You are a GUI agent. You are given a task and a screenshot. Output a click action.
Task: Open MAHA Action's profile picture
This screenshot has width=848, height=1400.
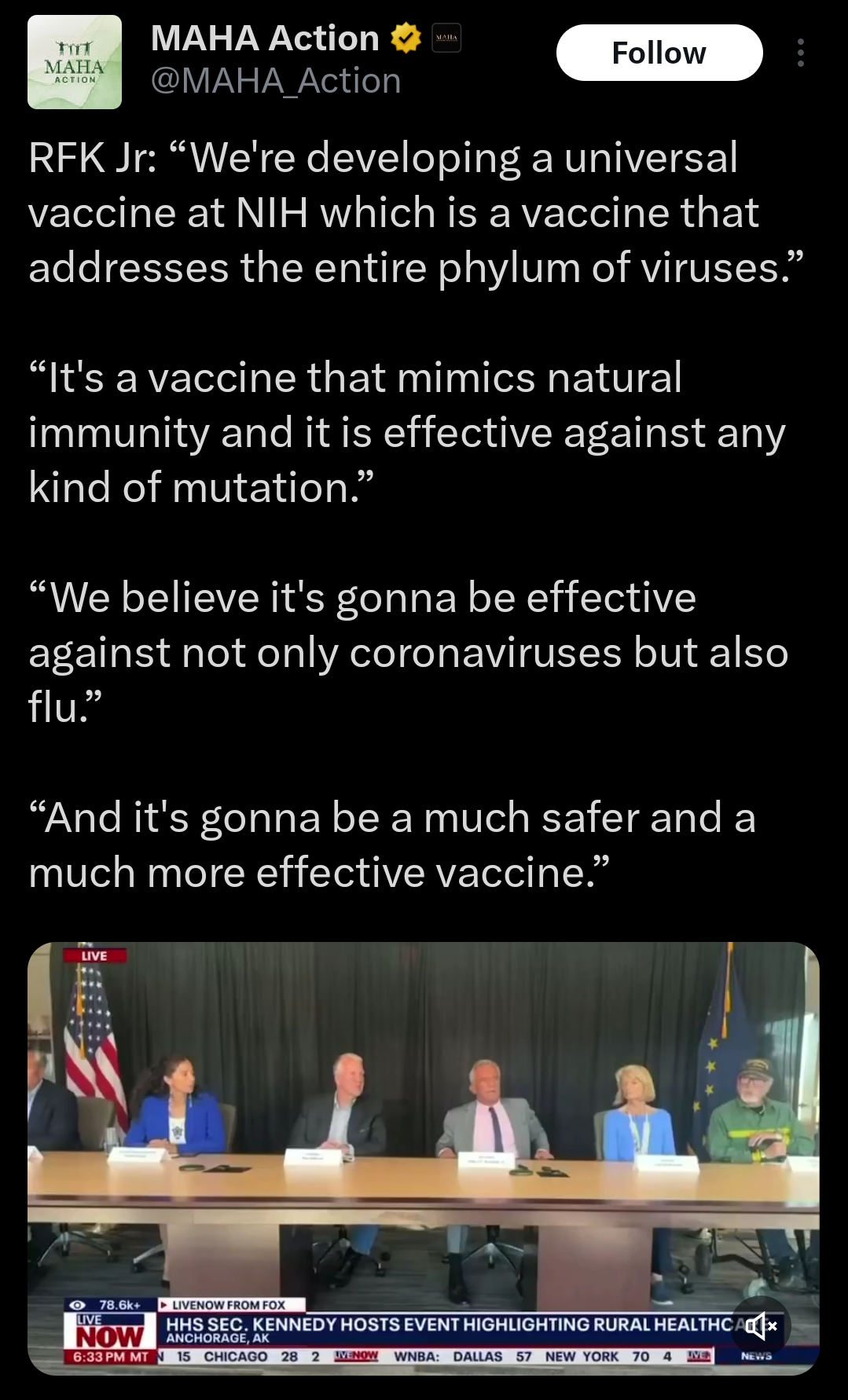75,62
